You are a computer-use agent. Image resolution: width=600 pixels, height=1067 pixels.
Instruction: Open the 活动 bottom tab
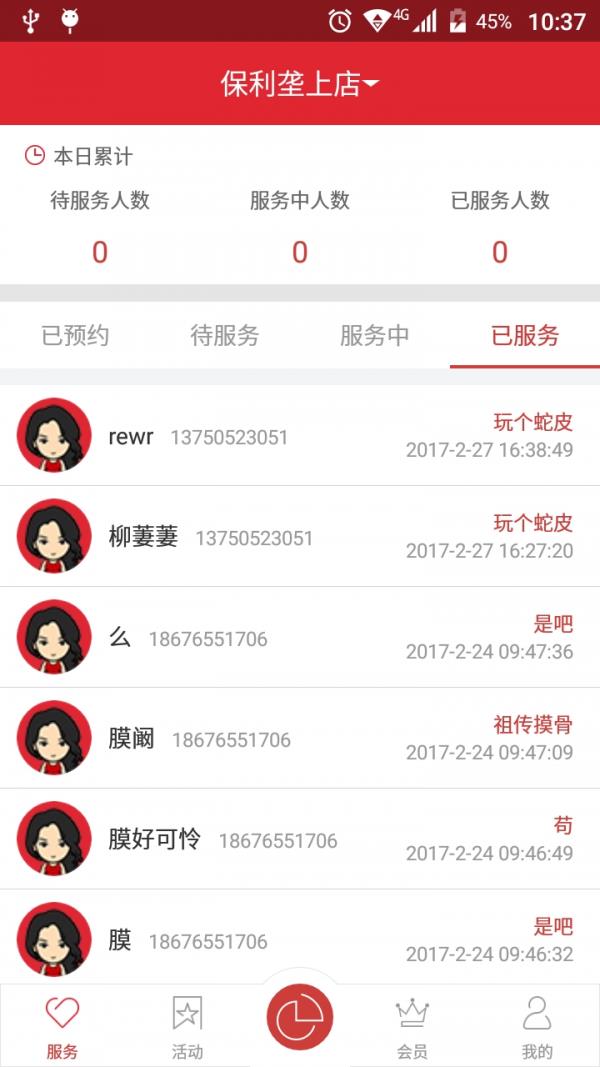187,1027
